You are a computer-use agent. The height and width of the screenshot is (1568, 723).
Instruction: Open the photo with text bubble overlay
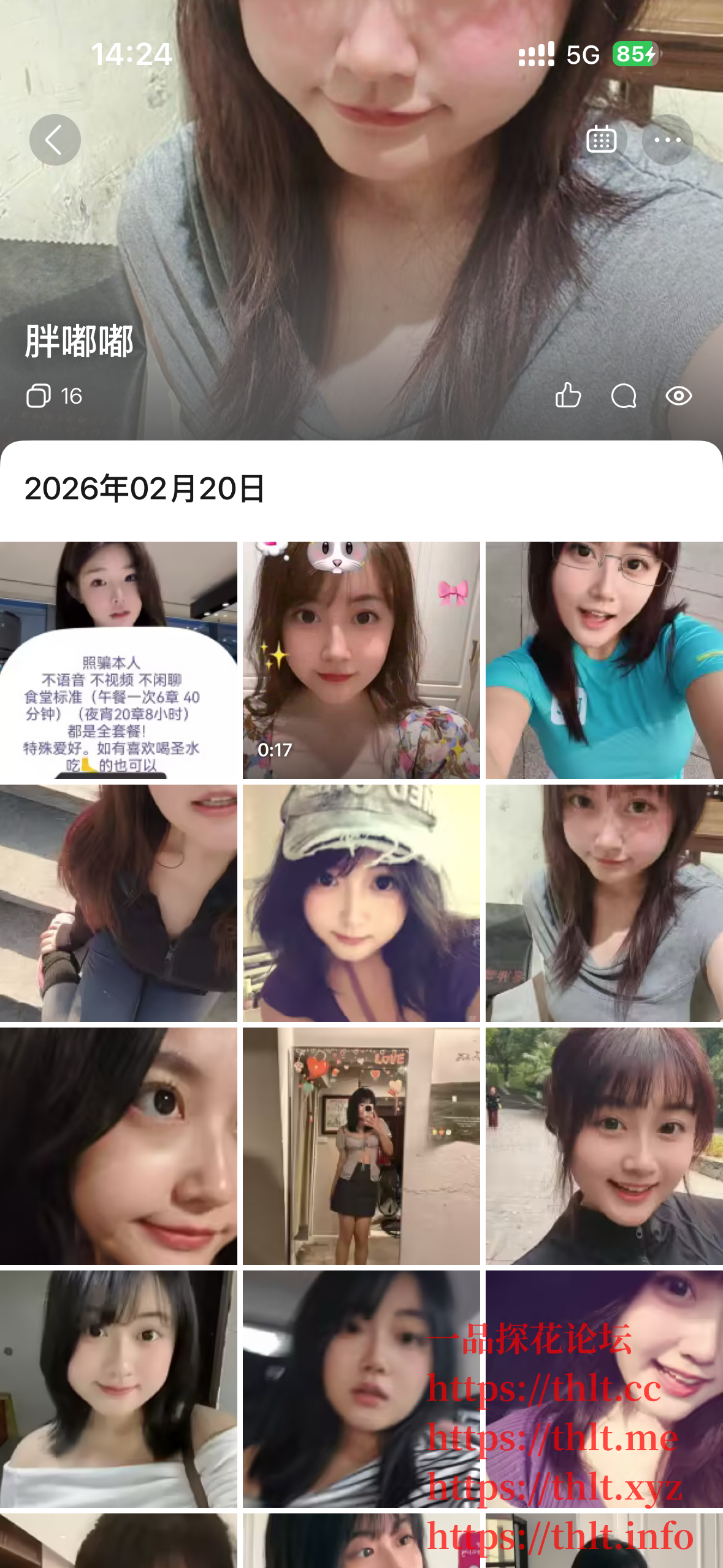pyautogui.click(x=118, y=659)
